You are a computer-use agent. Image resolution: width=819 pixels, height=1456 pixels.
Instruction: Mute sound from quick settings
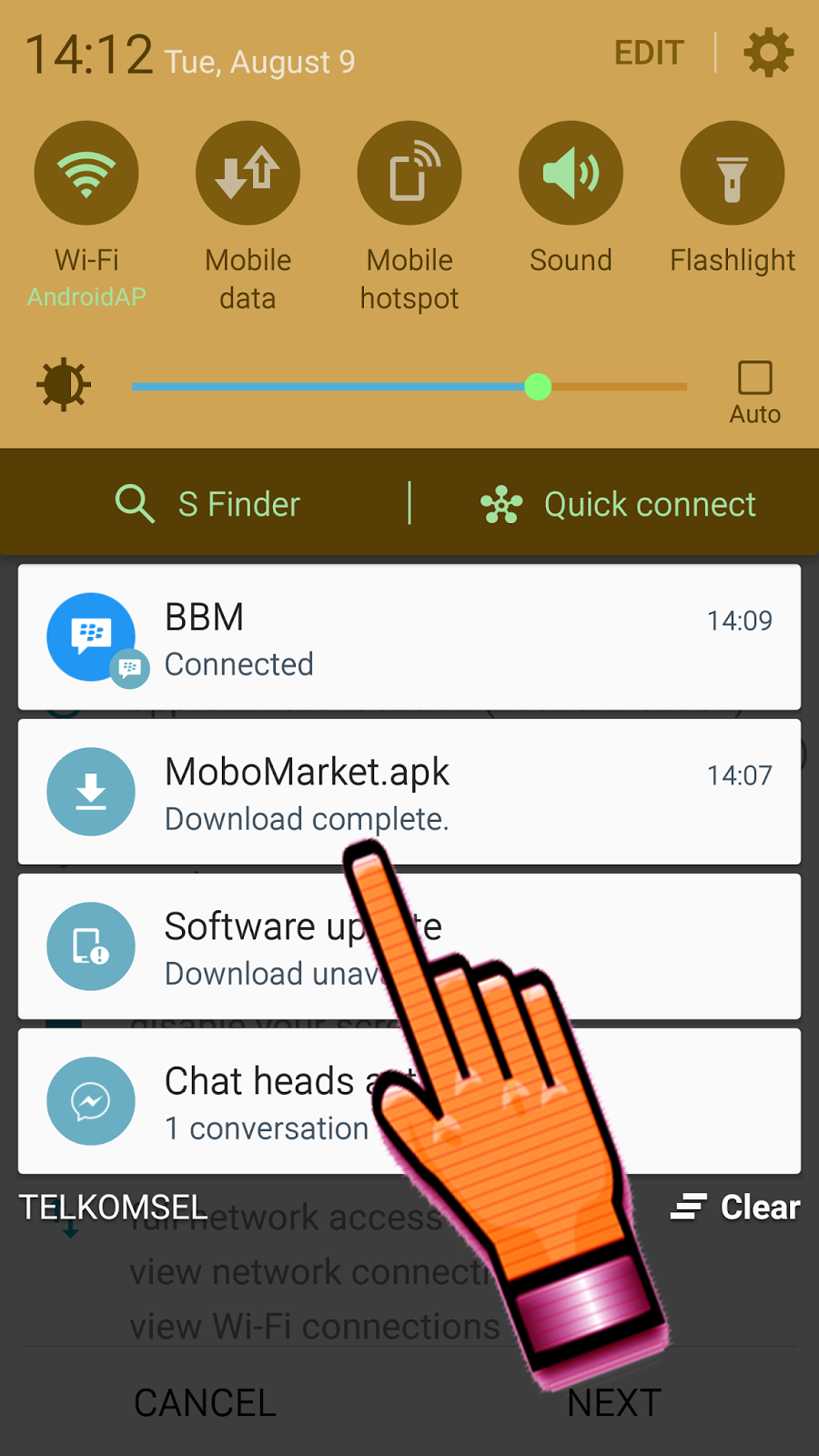(571, 172)
